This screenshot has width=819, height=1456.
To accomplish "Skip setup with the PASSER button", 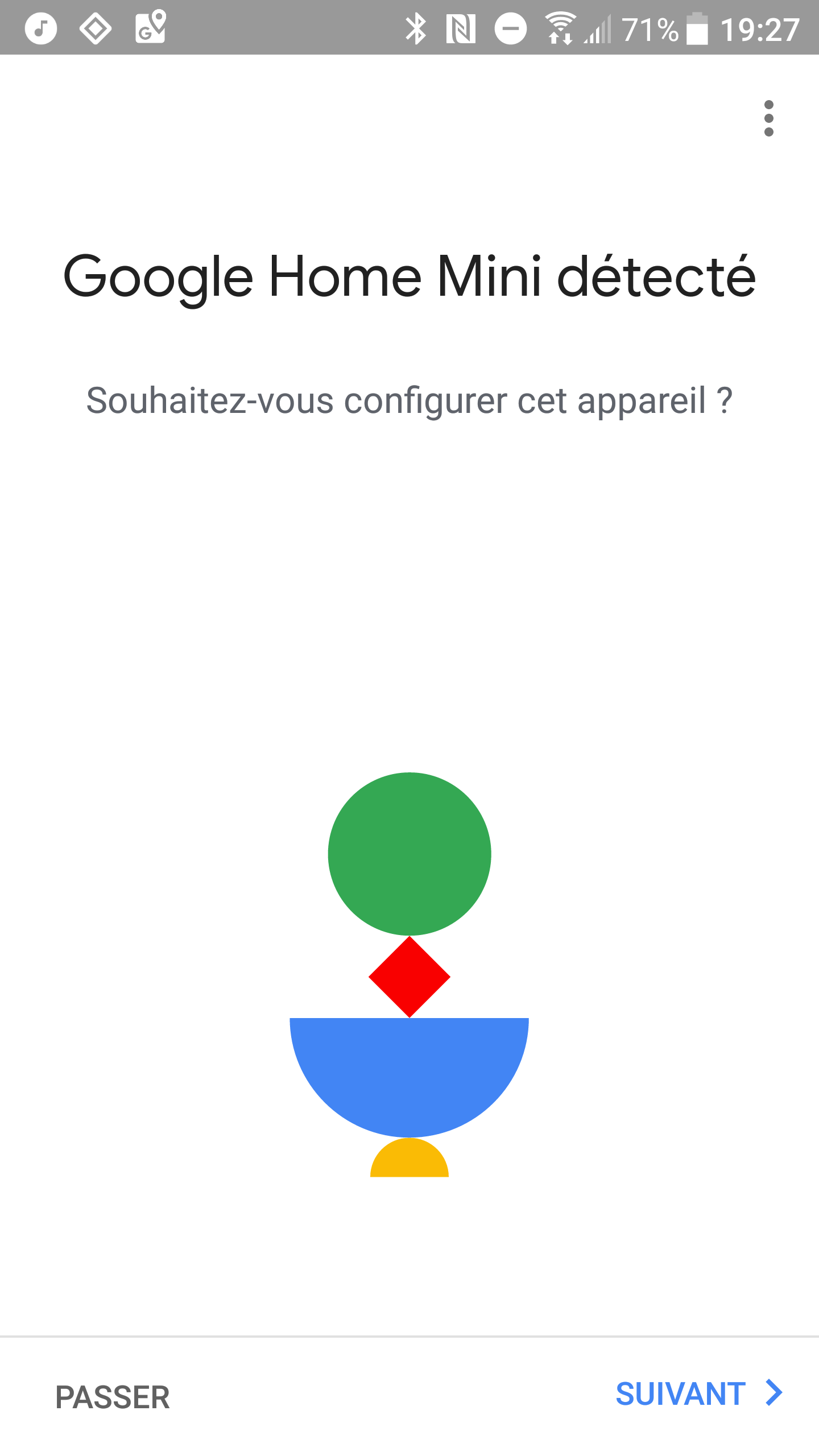I will click(113, 1397).
